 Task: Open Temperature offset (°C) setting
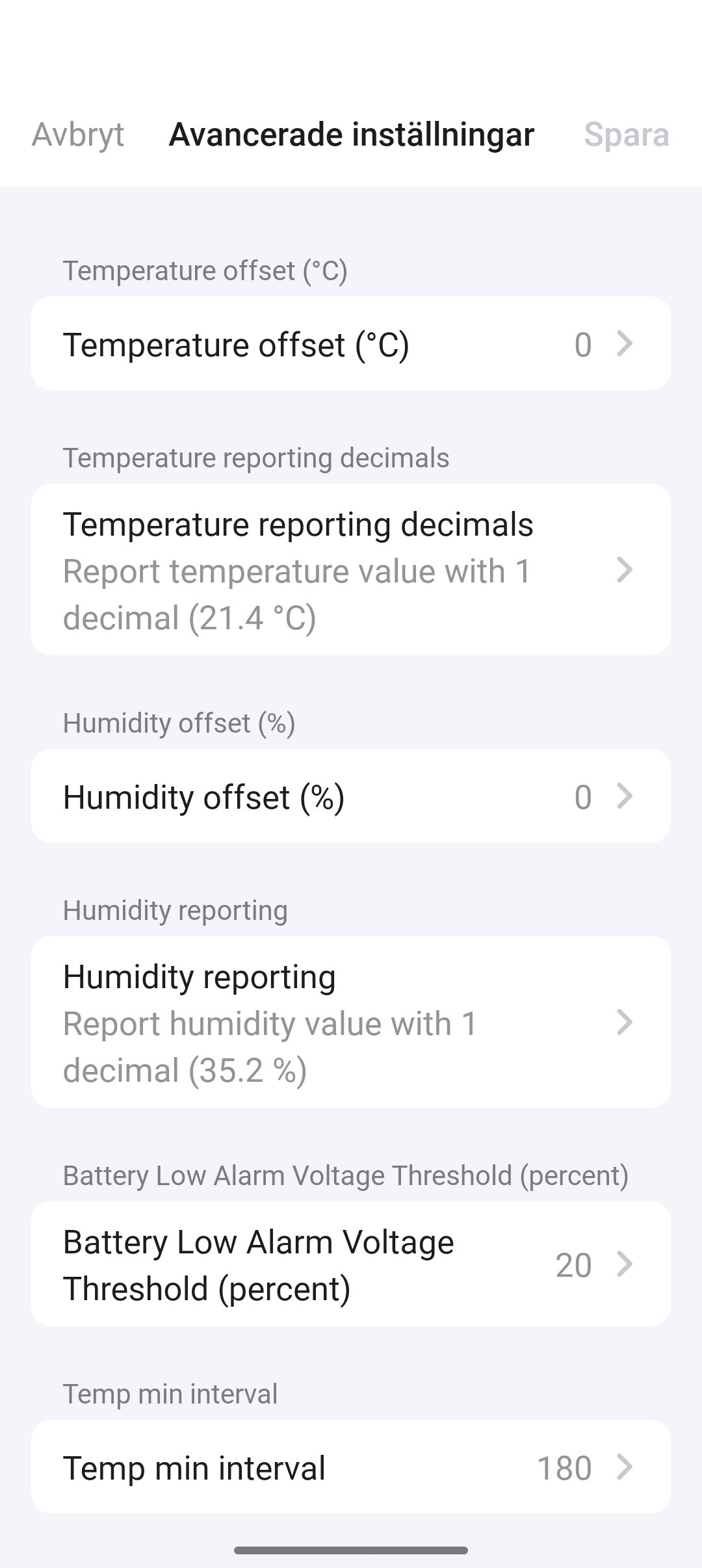click(x=351, y=344)
